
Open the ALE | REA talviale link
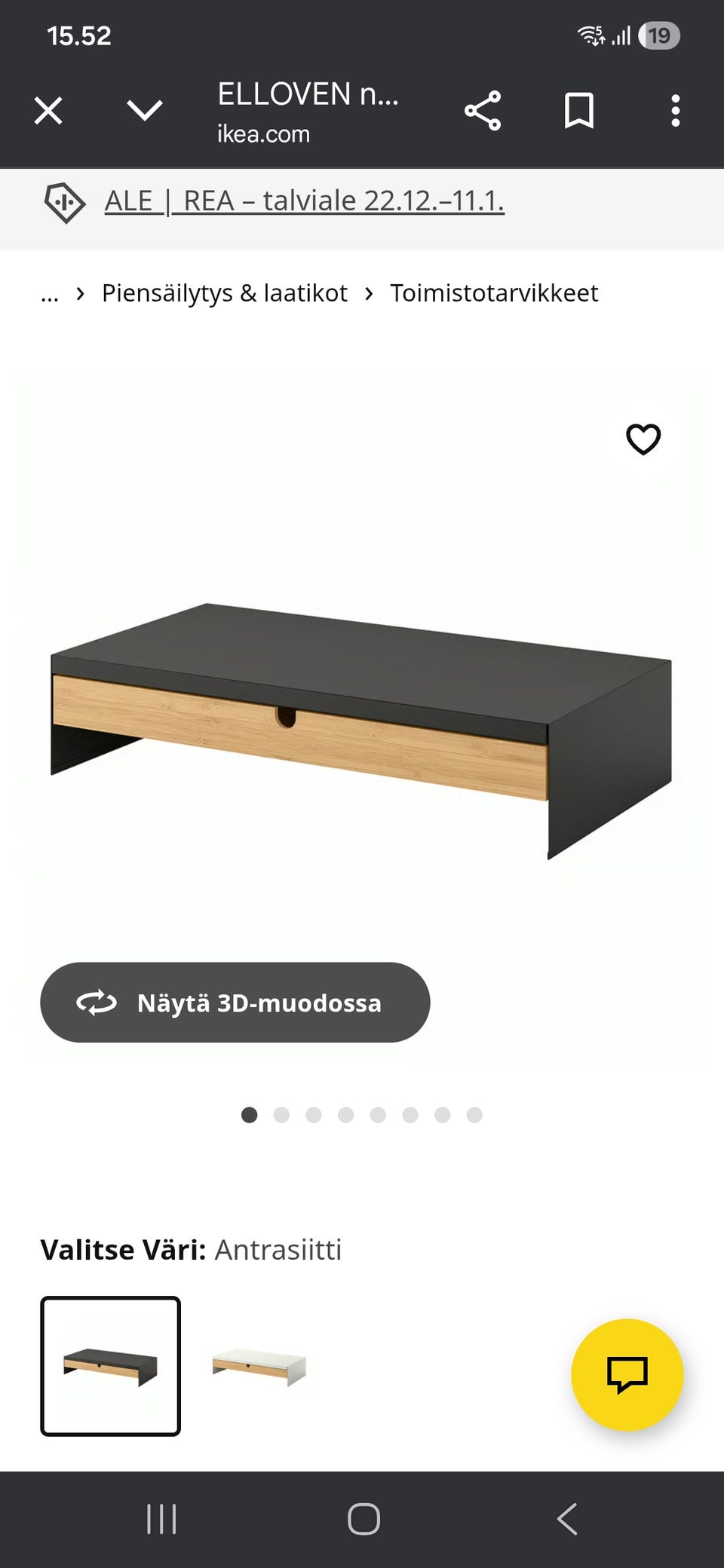point(304,201)
